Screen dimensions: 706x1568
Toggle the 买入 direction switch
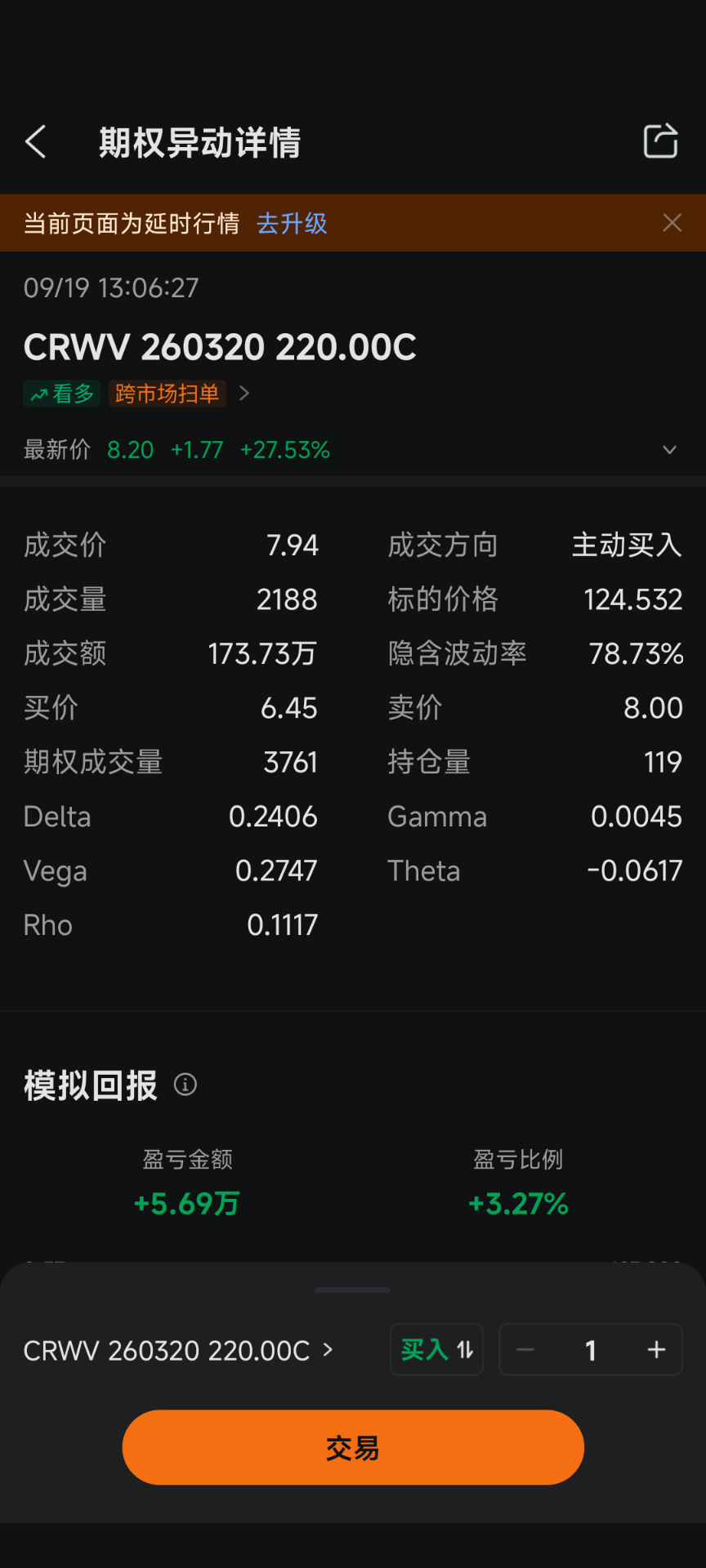(436, 1350)
